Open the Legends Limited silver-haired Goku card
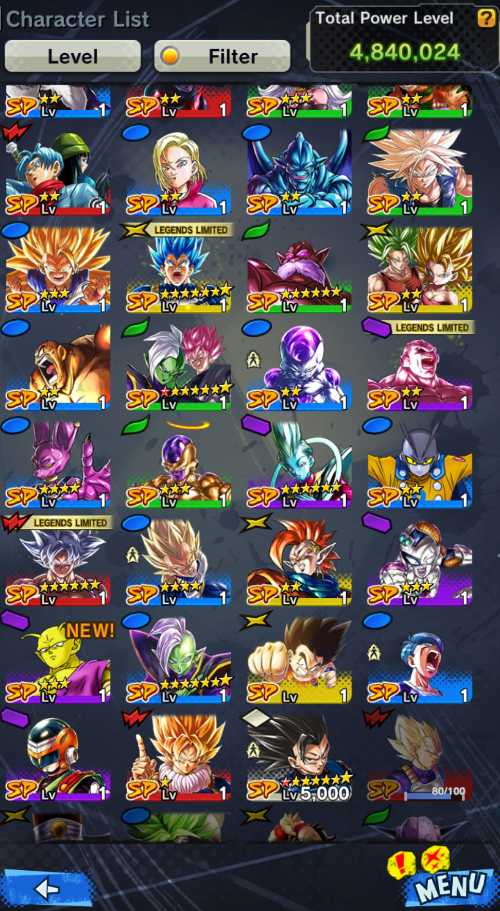The image size is (500, 911). (x=58, y=562)
